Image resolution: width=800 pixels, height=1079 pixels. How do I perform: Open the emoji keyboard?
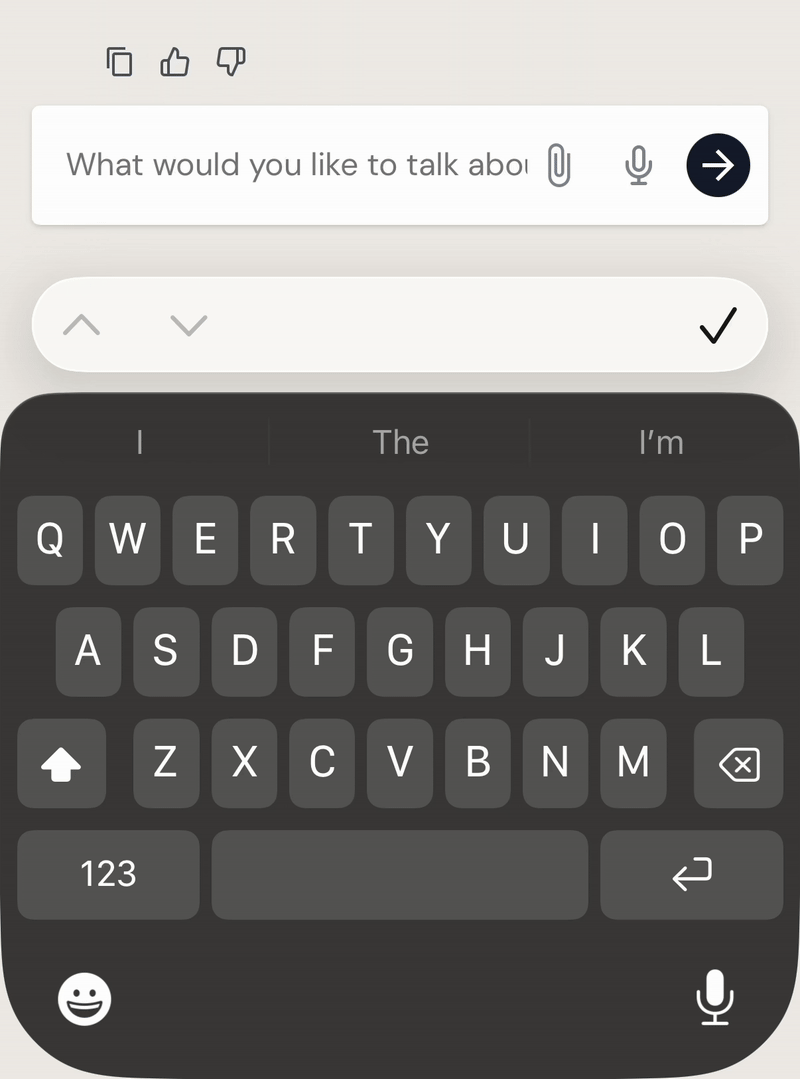[85, 998]
